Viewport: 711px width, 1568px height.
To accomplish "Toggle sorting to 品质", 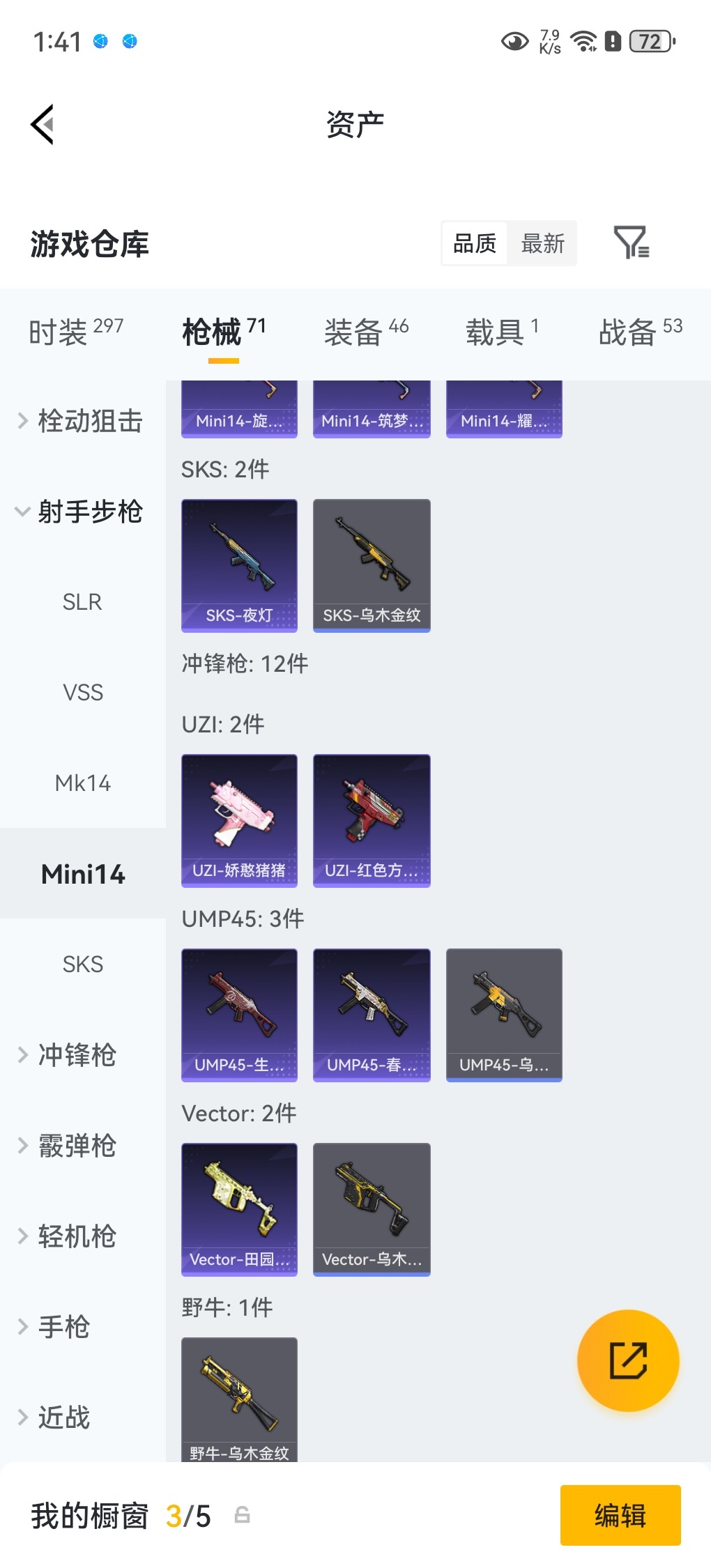I will 475,243.
